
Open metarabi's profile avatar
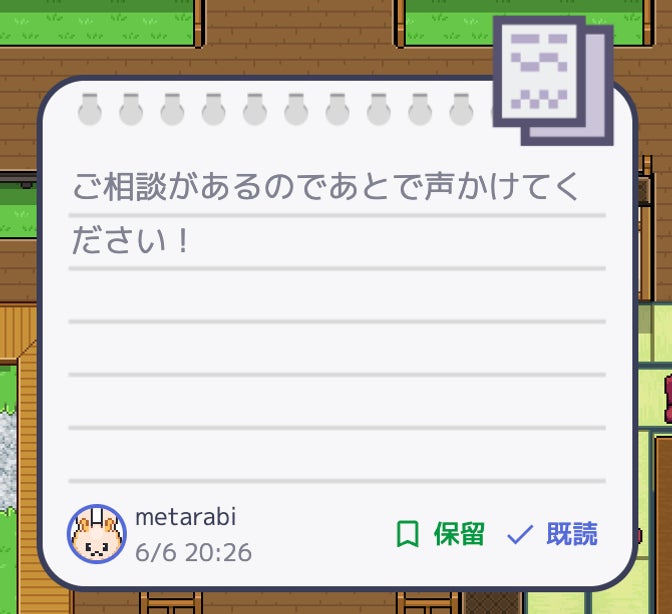point(97,534)
